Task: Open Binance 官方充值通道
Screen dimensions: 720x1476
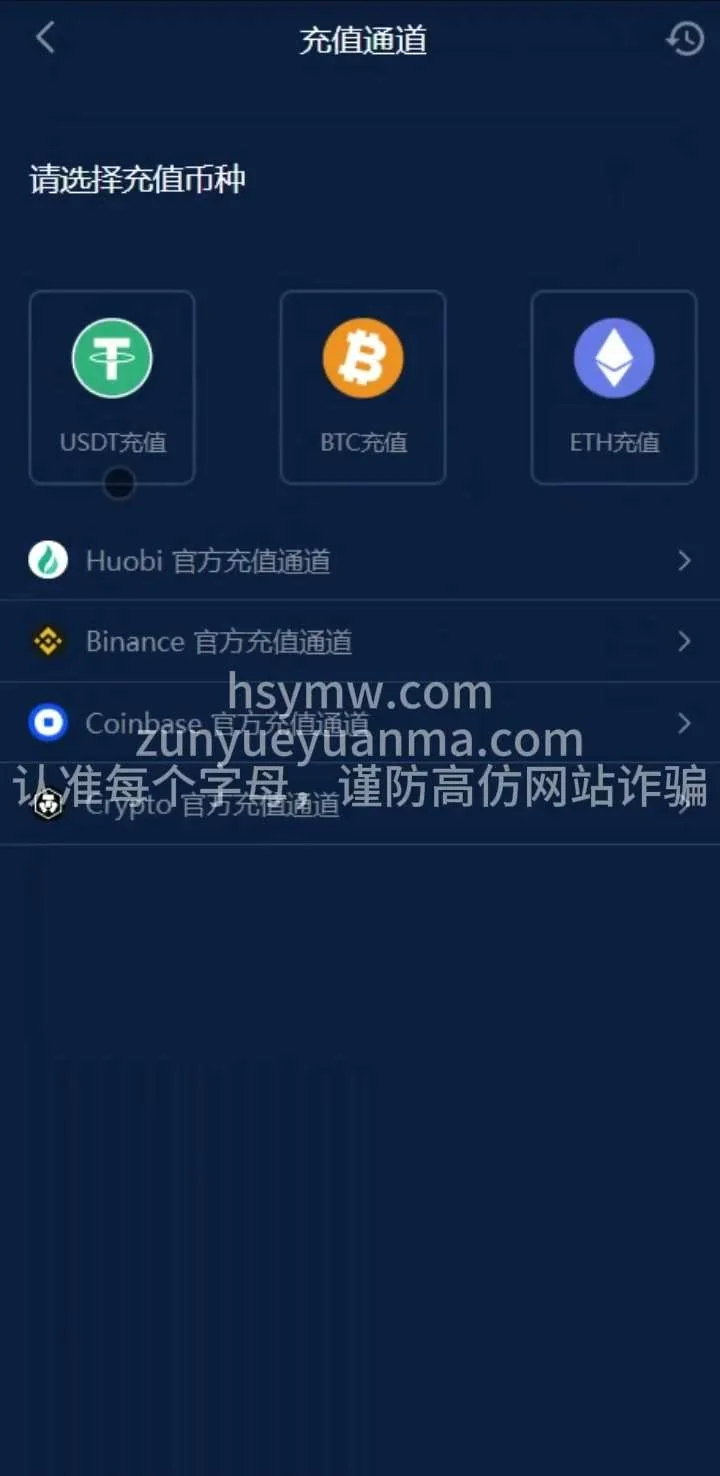Action: pyautogui.click(x=360, y=641)
